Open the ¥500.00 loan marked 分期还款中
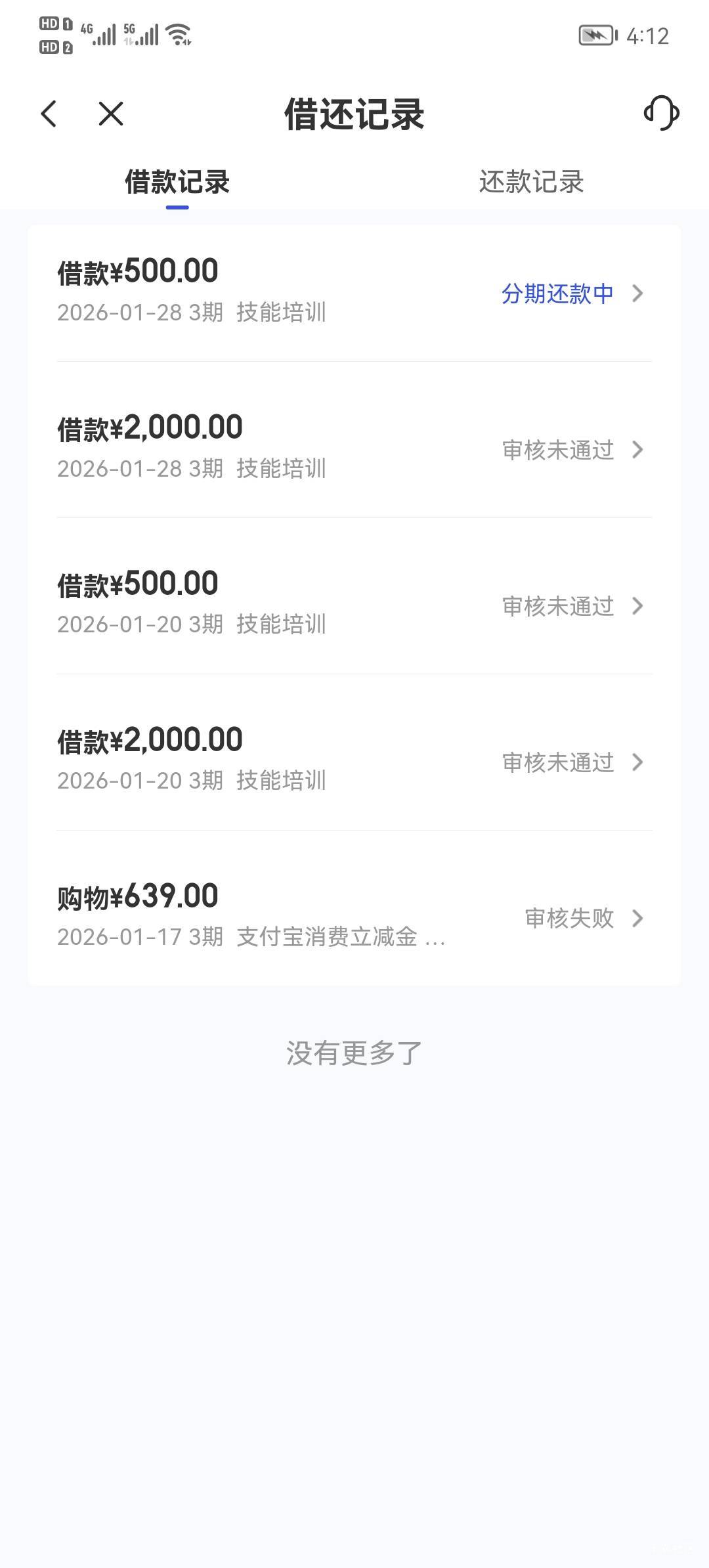The width and height of the screenshot is (709, 1568). click(x=354, y=292)
